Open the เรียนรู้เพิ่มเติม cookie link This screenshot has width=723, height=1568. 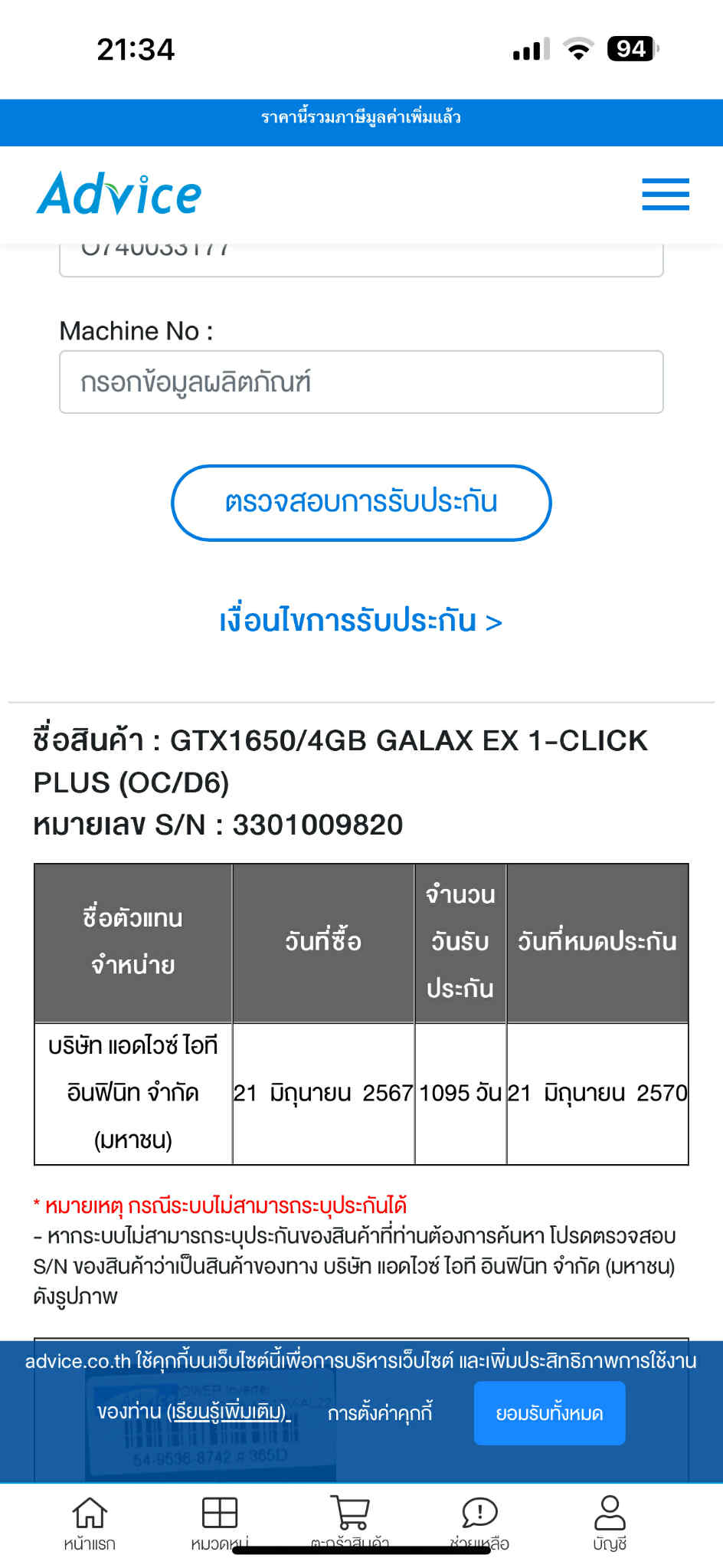[229, 1412]
